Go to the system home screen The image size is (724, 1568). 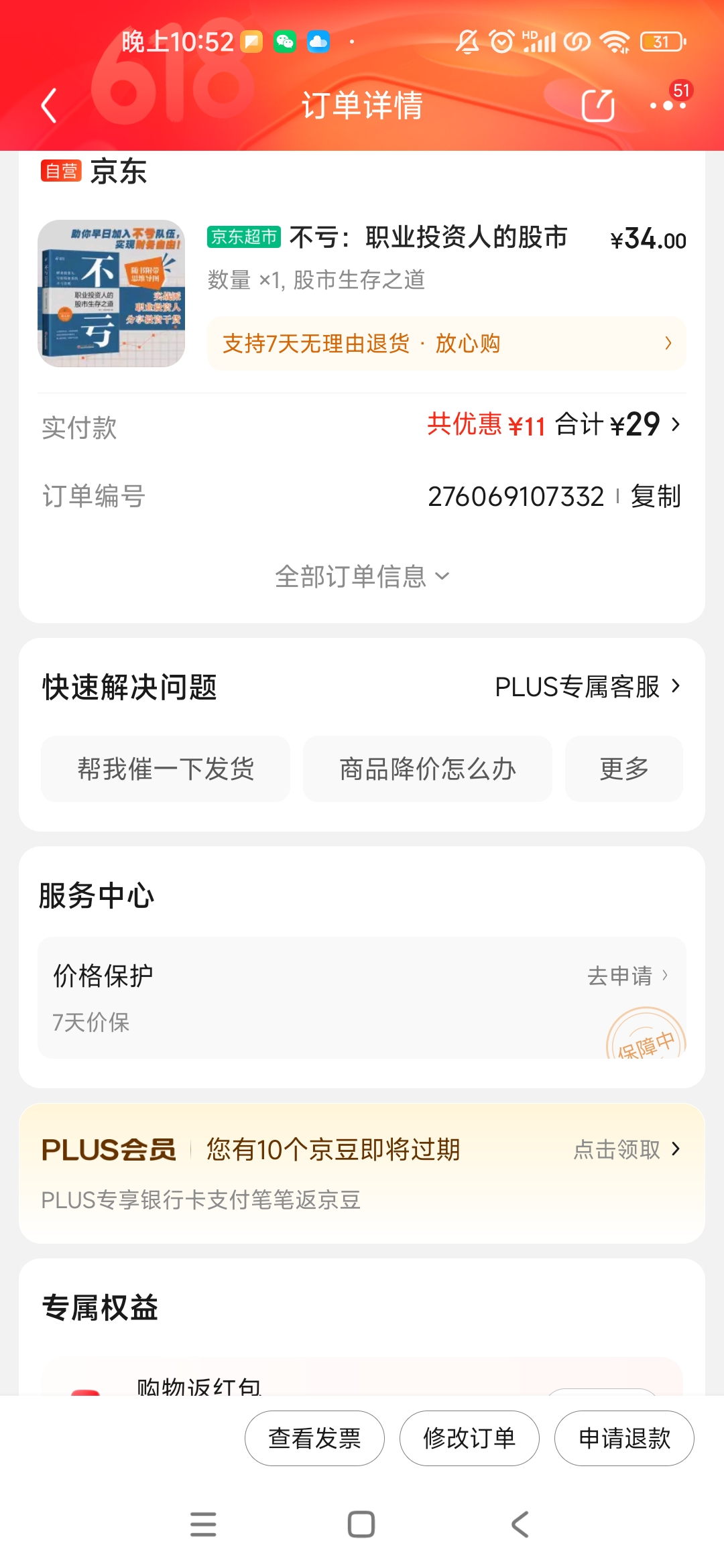coord(361,1524)
